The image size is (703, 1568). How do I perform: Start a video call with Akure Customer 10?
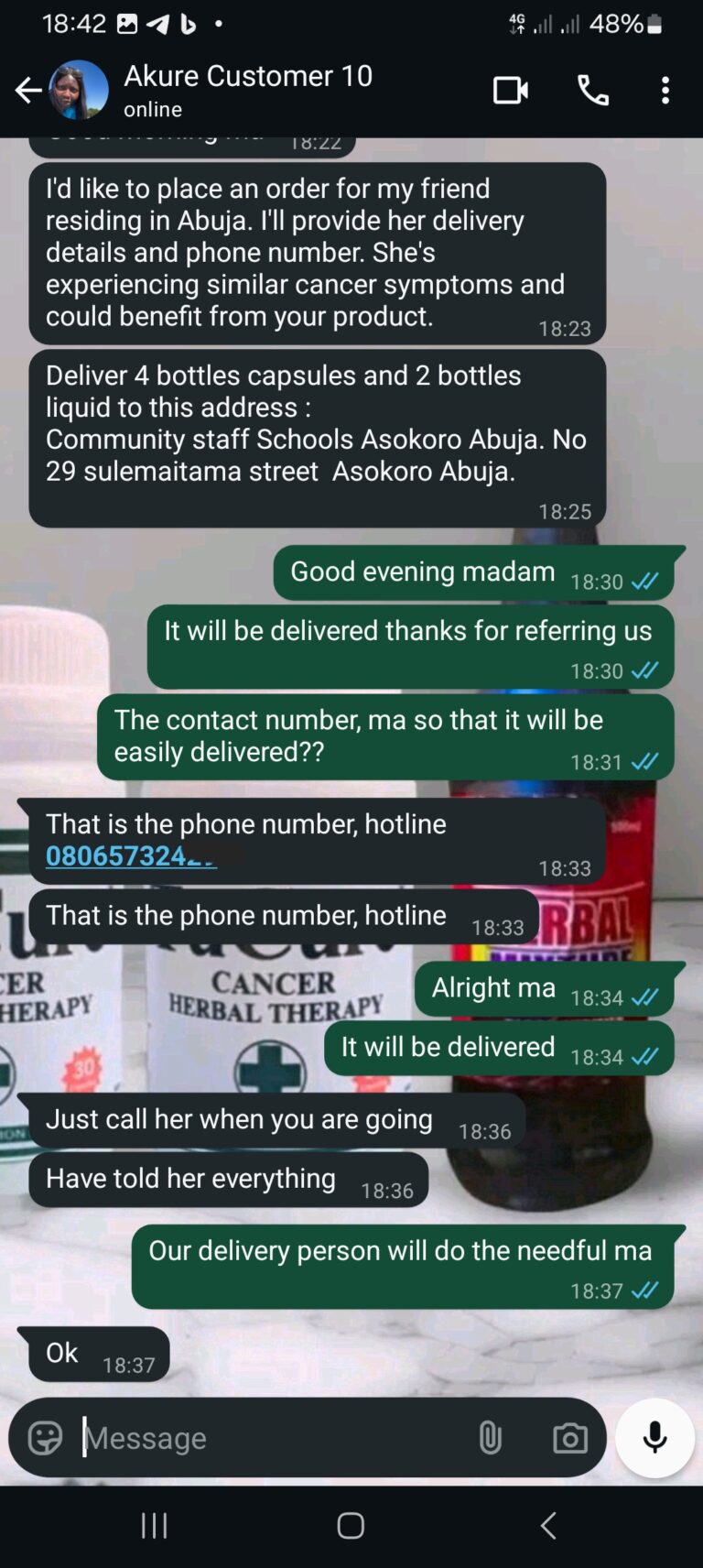[x=510, y=90]
